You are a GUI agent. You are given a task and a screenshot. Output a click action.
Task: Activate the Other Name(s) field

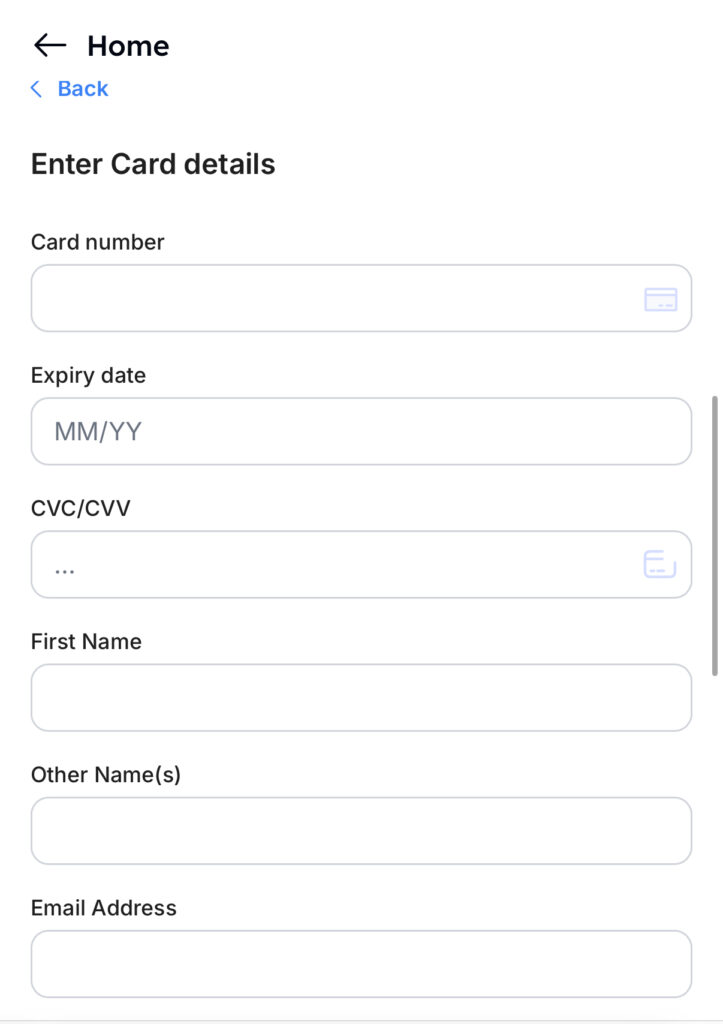[x=360, y=830]
